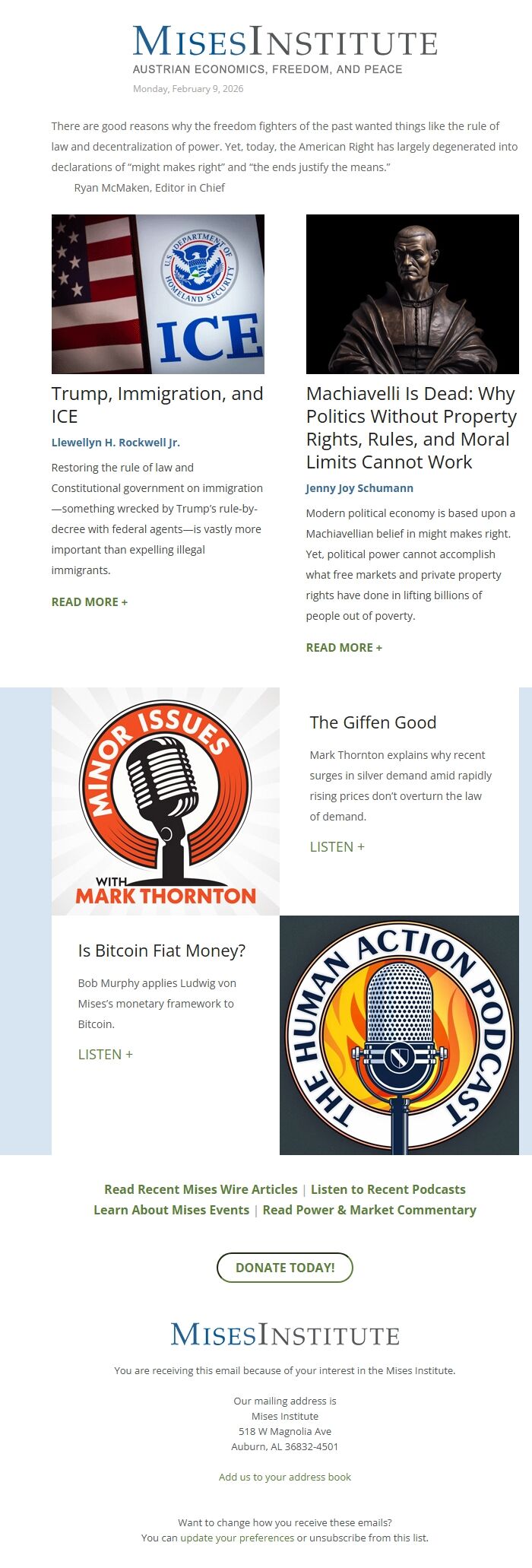View author Jenny Joy Schumann

359,488
